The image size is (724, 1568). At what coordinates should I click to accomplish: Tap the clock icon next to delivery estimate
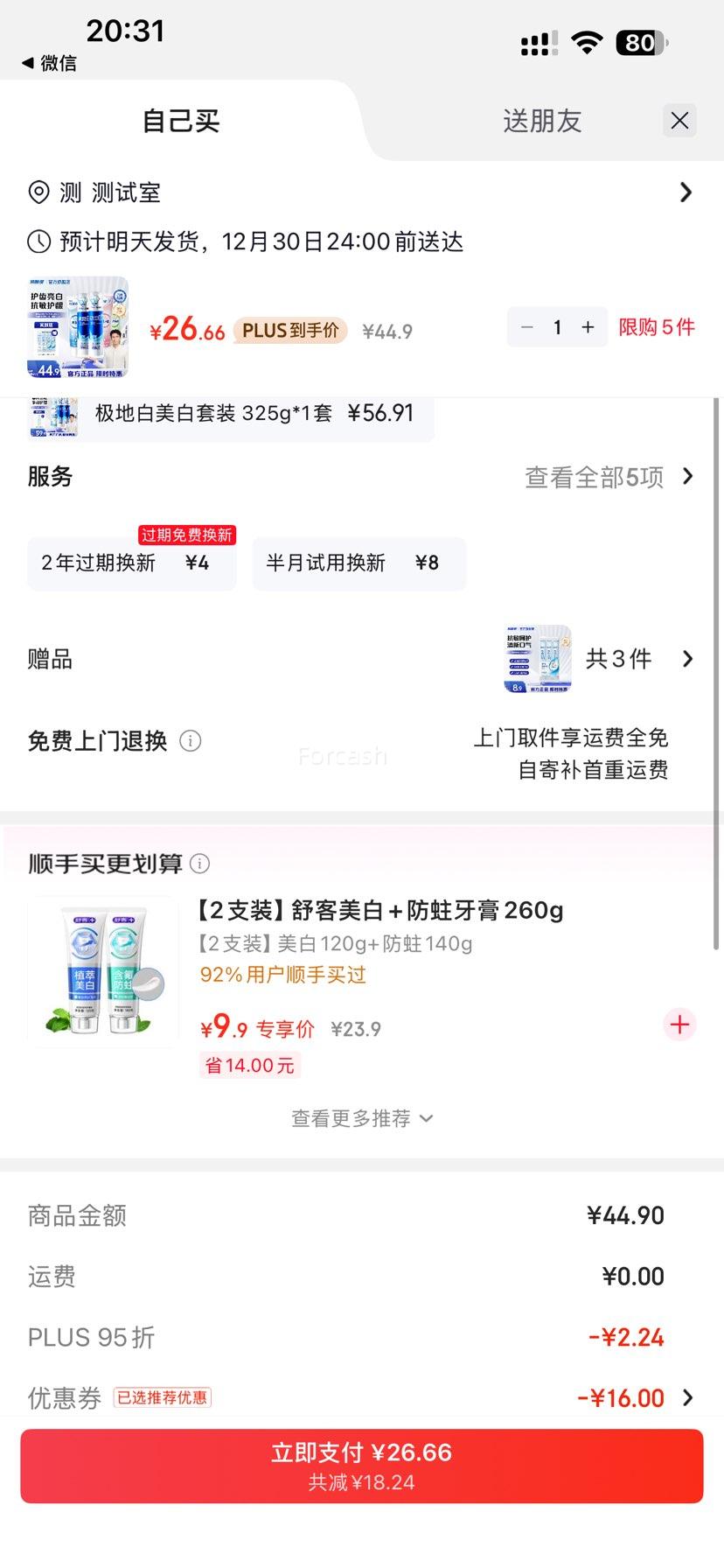click(x=35, y=242)
